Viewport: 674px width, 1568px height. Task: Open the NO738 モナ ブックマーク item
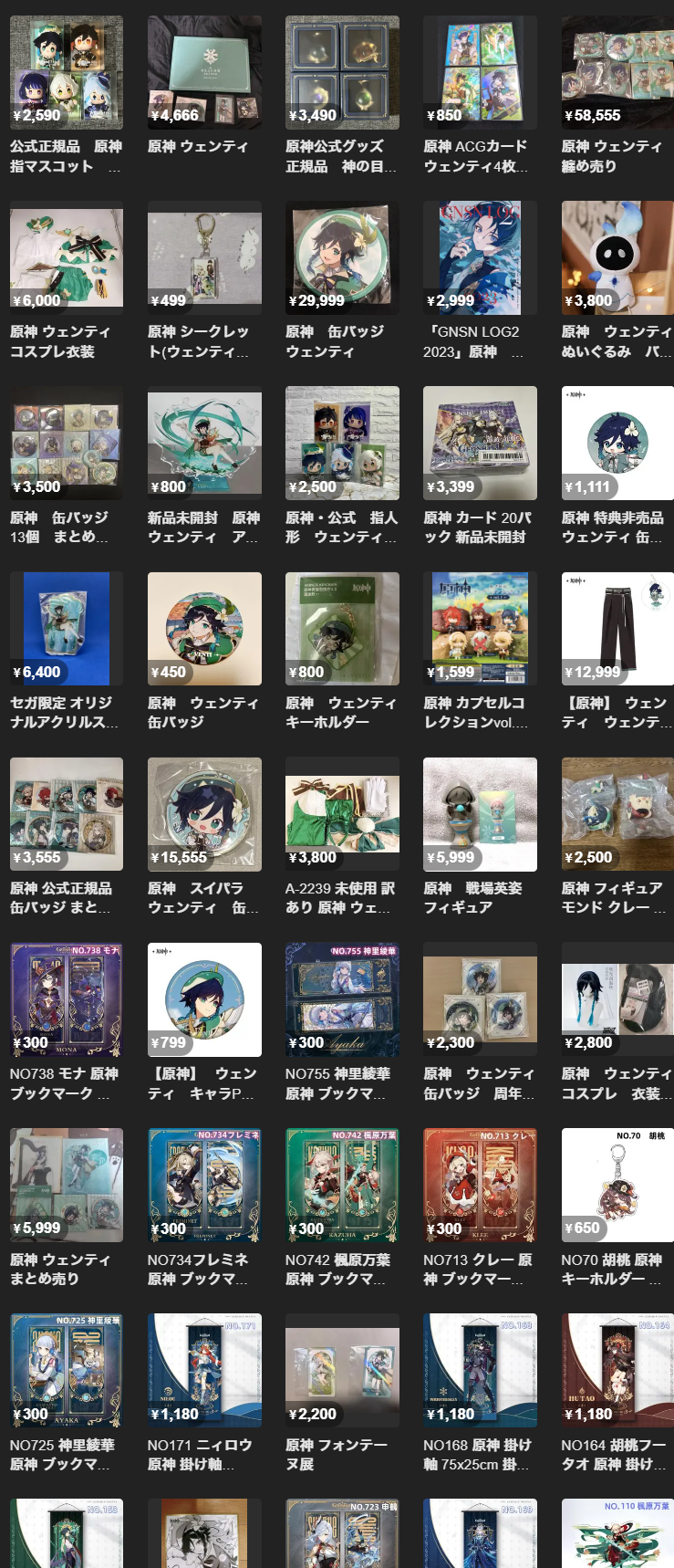pyautogui.click(x=66, y=999)
